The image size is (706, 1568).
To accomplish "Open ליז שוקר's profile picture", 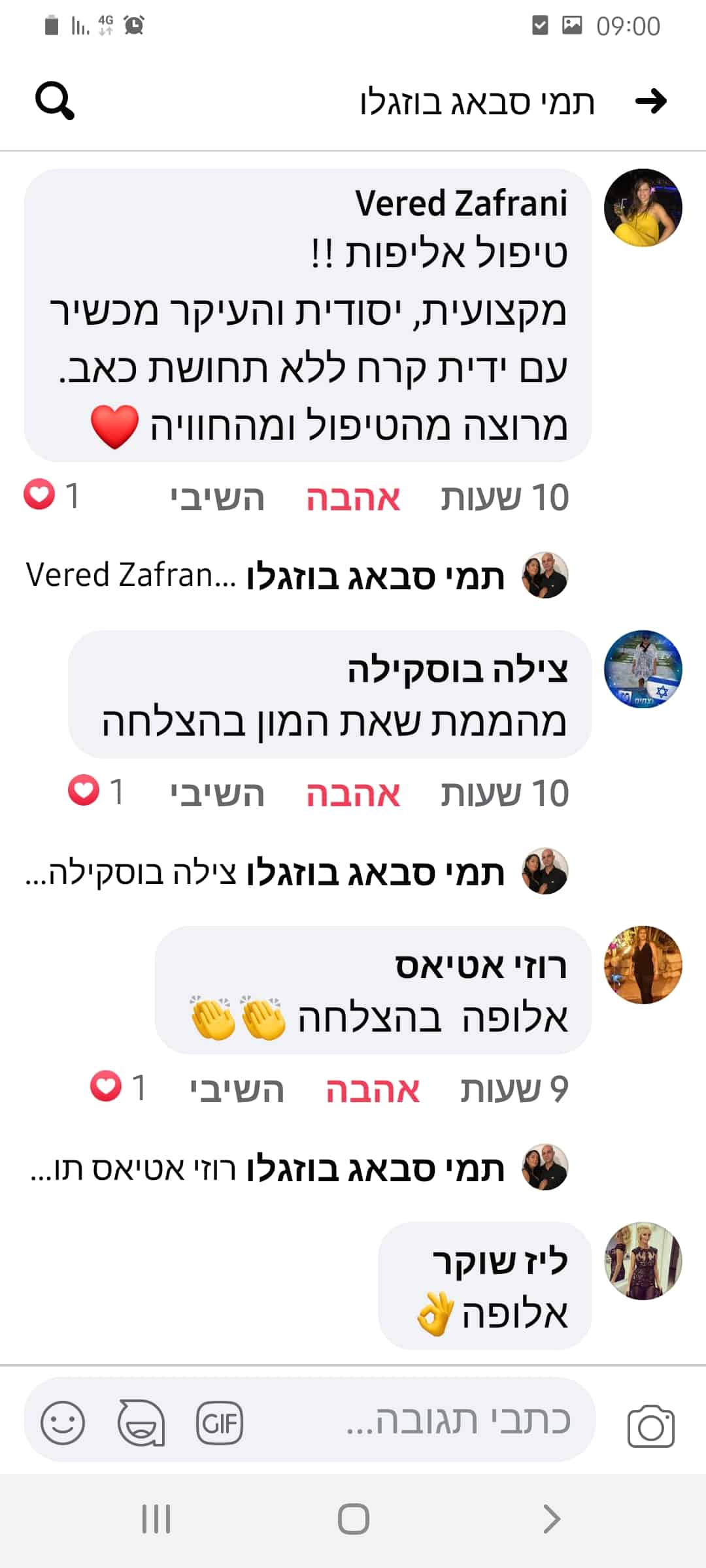I will coord(643,1261).
